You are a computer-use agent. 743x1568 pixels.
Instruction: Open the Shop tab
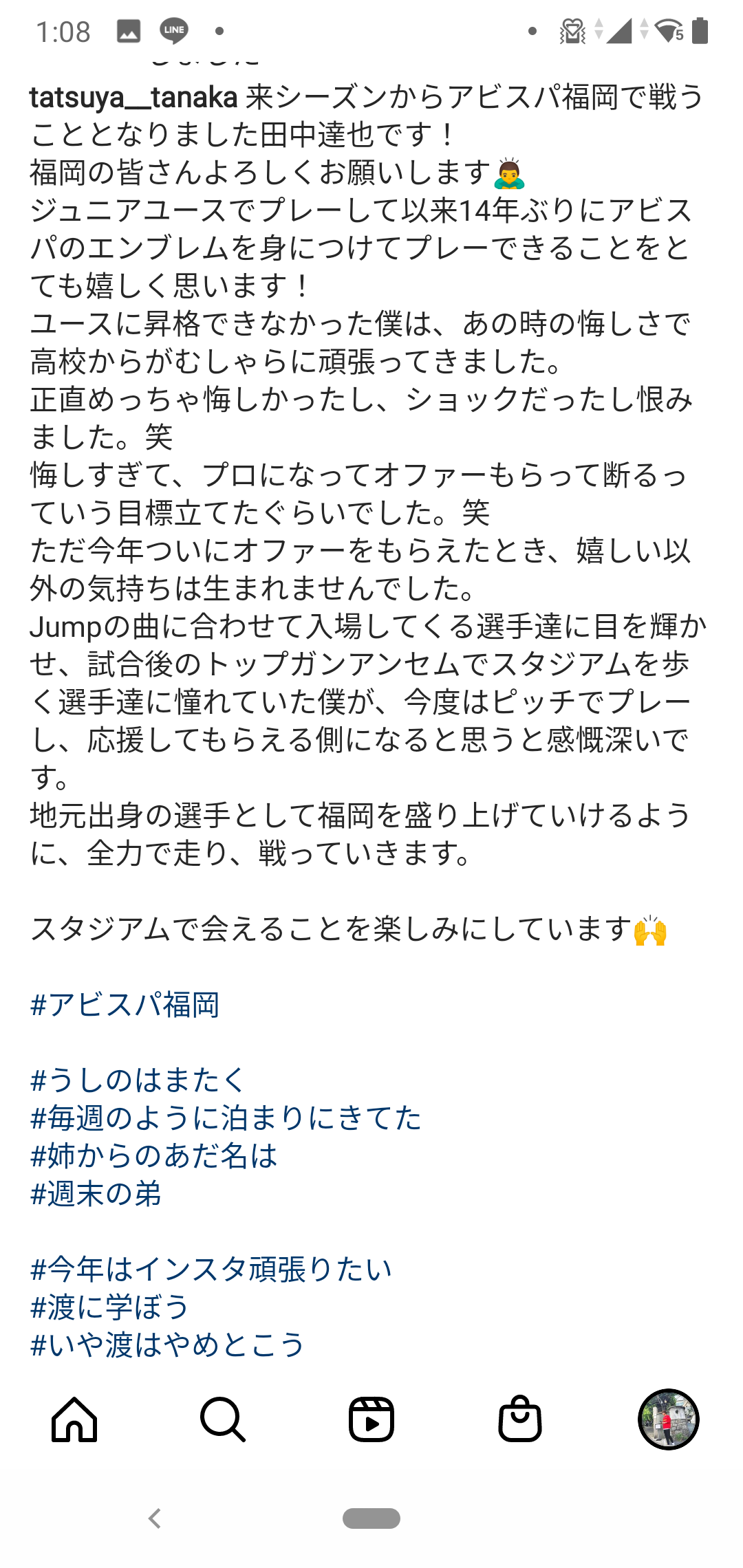coord(520,1419)
